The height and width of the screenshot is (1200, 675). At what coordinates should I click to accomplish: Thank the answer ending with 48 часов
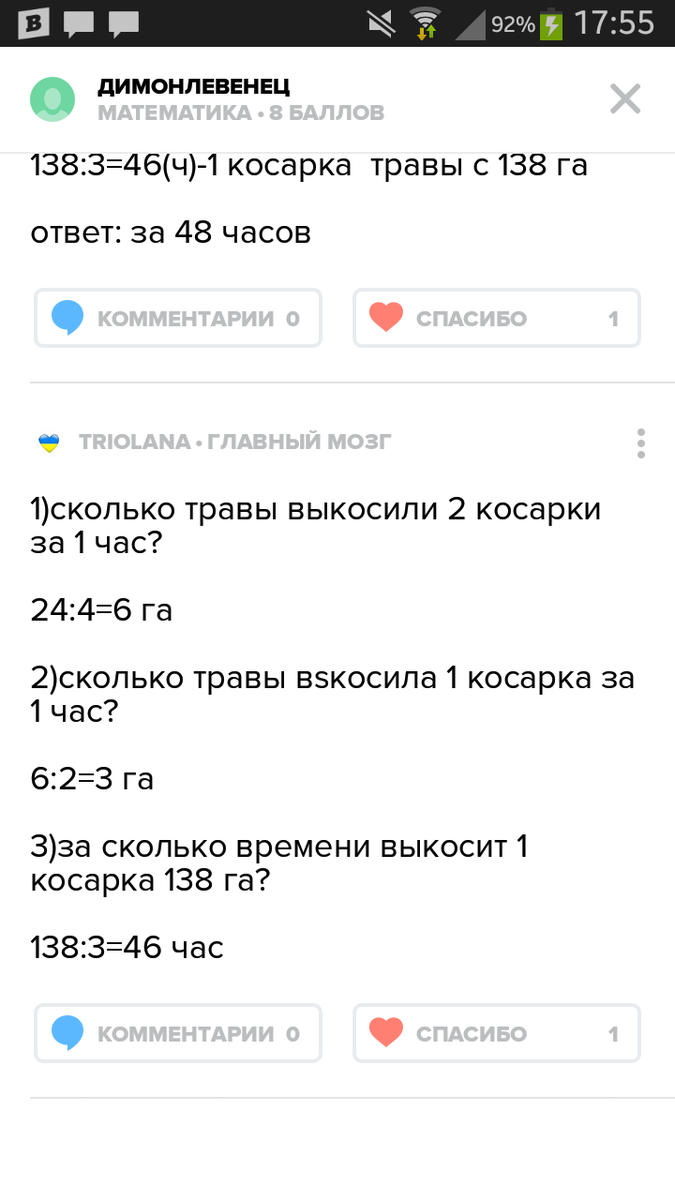coord(496,318)
